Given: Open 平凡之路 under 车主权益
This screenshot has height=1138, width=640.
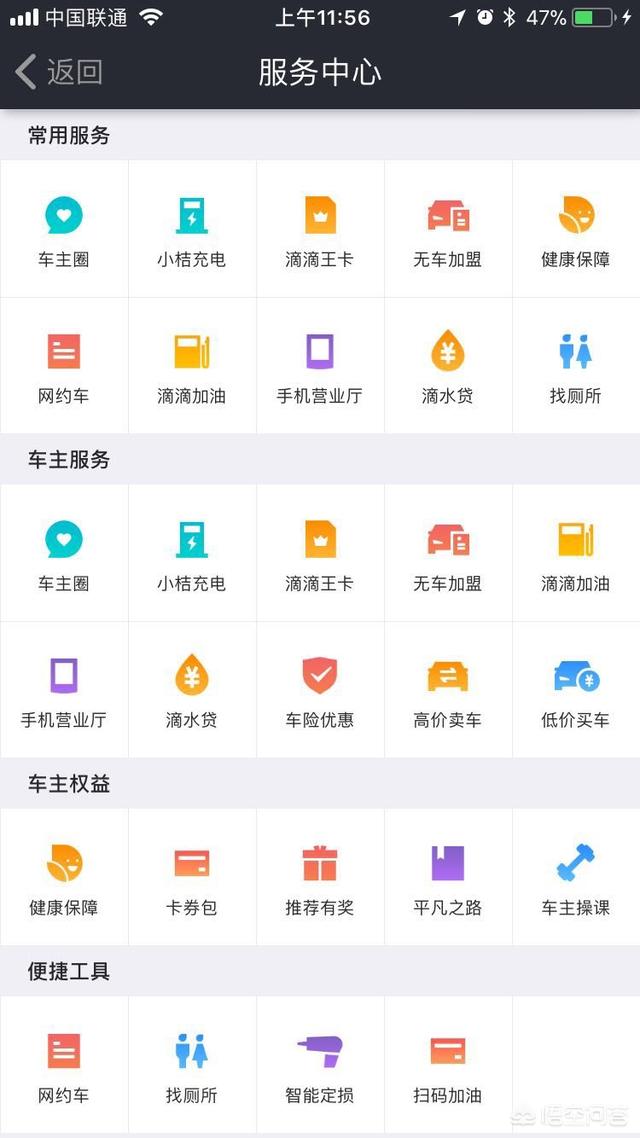Looking at the screenshot, I should coord(448,877).
